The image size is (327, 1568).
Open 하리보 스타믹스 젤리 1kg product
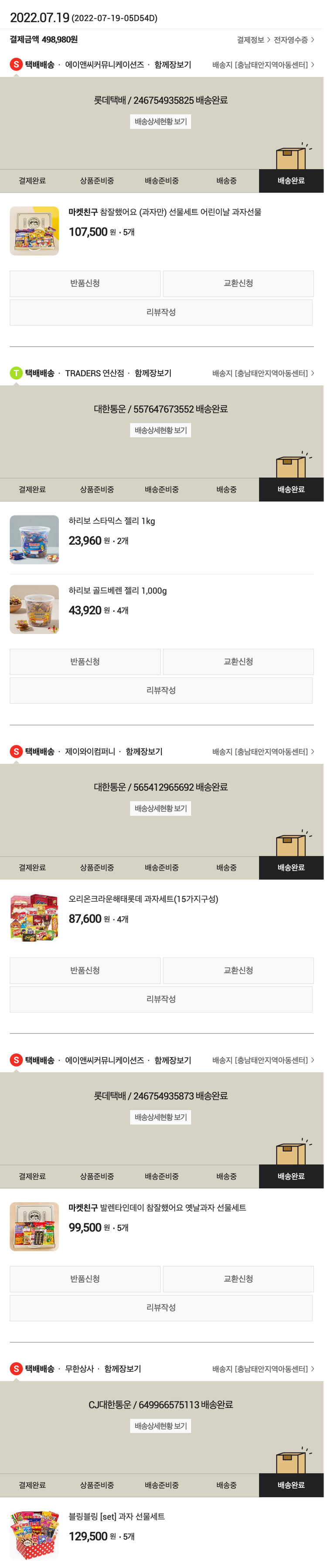(x=112, y=521)
